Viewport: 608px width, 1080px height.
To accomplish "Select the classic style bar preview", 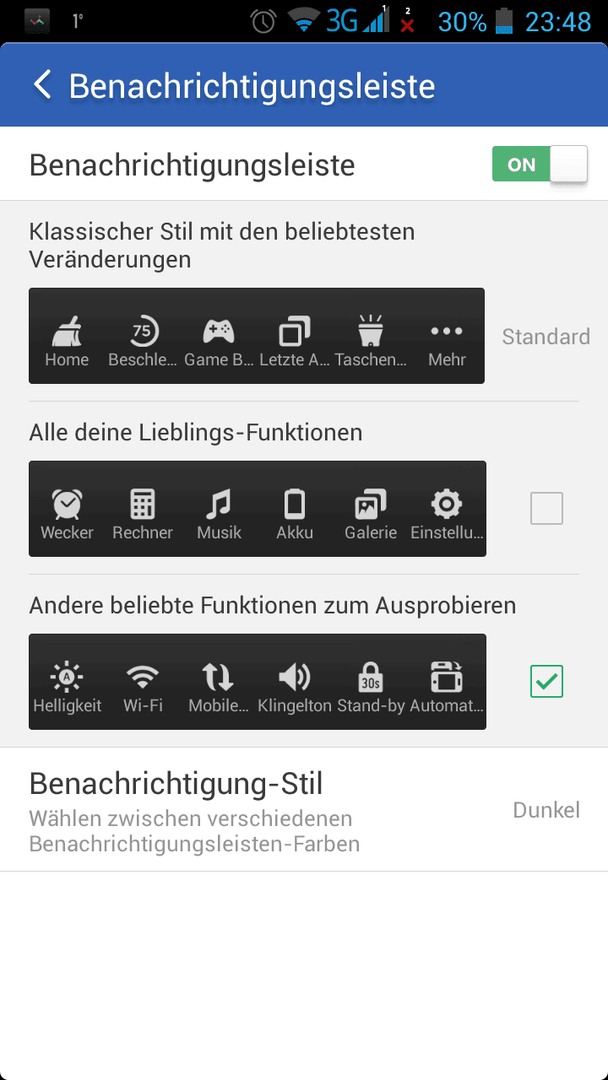I will click(257, 335).
